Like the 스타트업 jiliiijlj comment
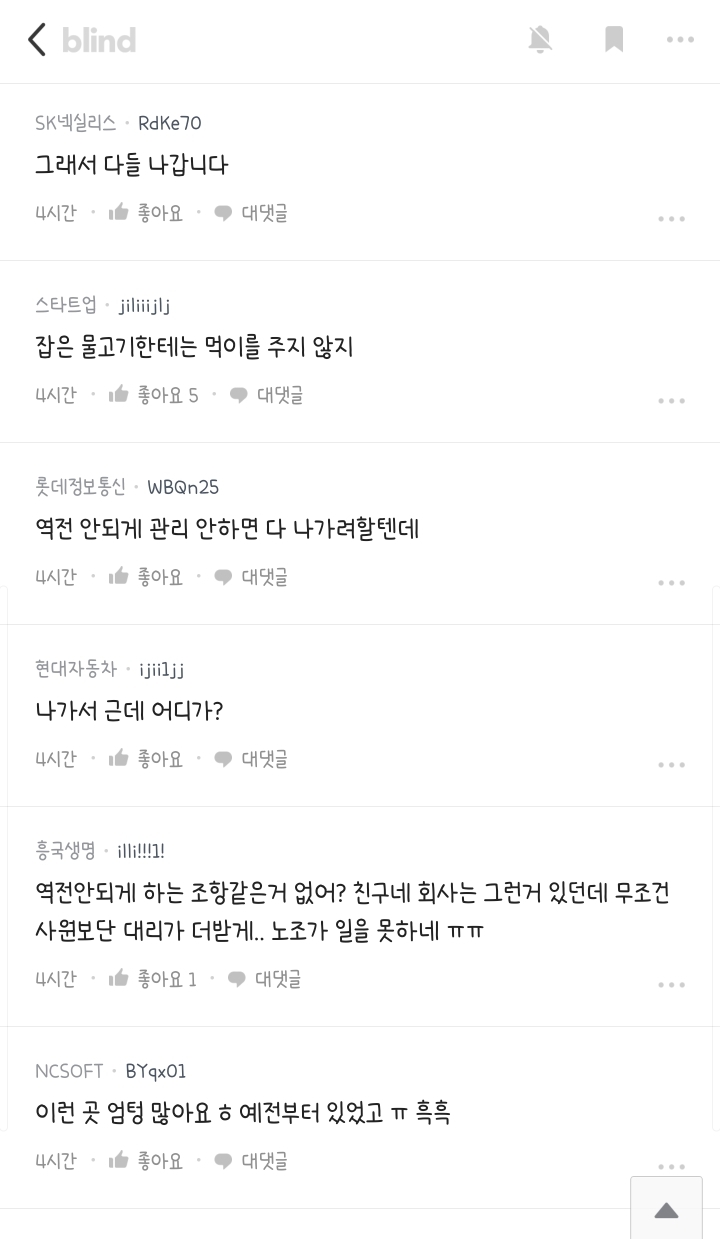 [x=153, y=395]
